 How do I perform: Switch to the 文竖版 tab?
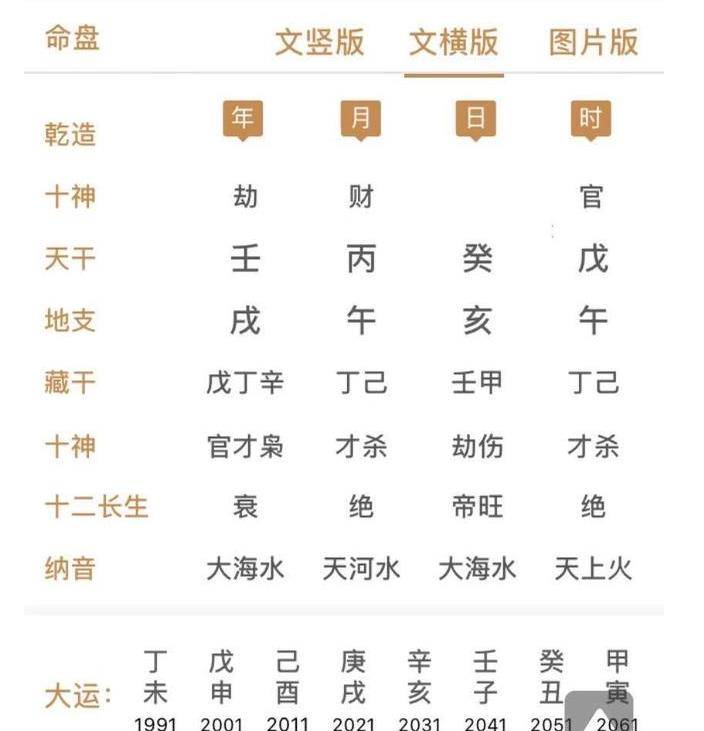point(319,43)
